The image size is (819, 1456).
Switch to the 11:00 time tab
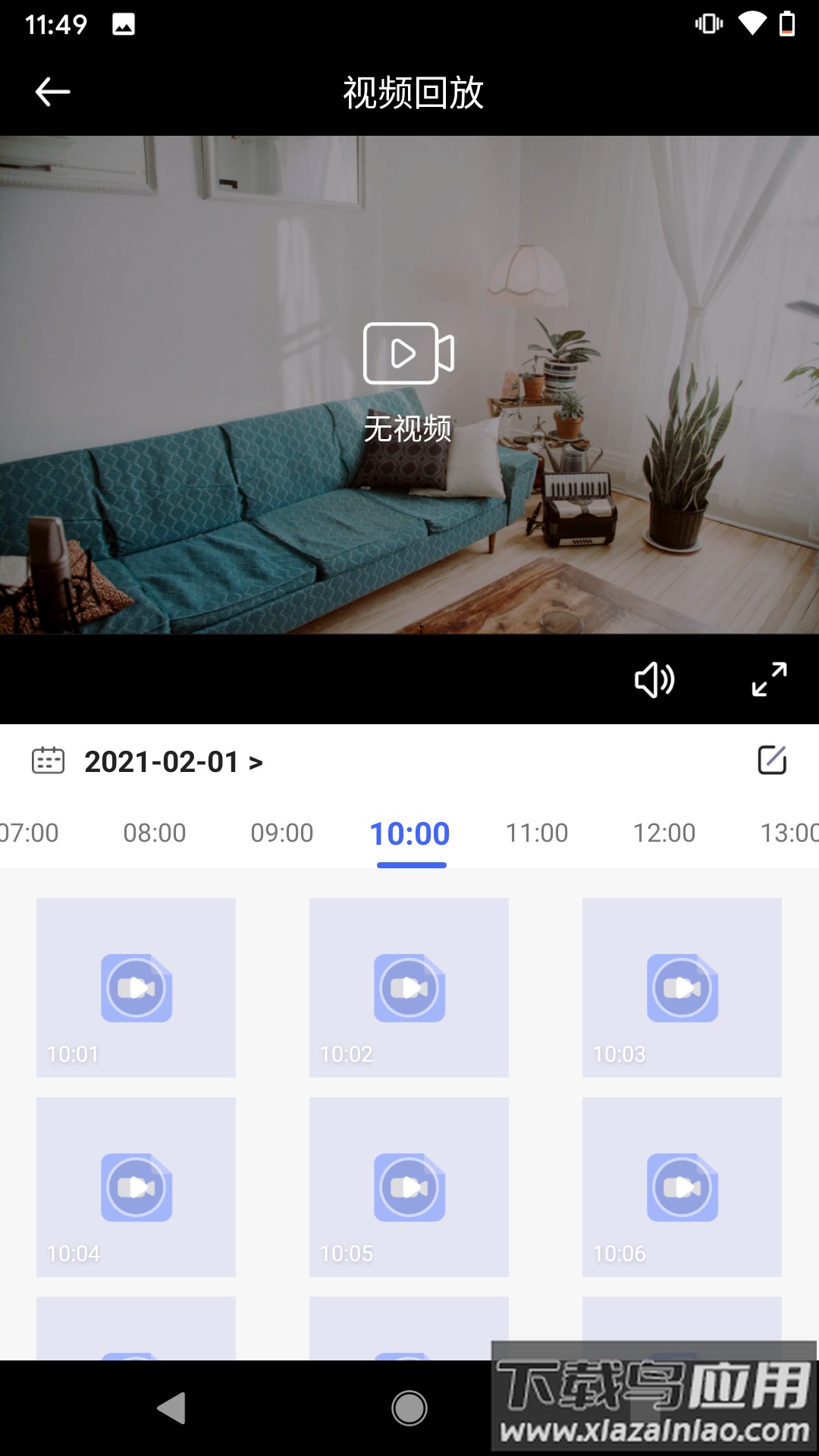point(536,832)
